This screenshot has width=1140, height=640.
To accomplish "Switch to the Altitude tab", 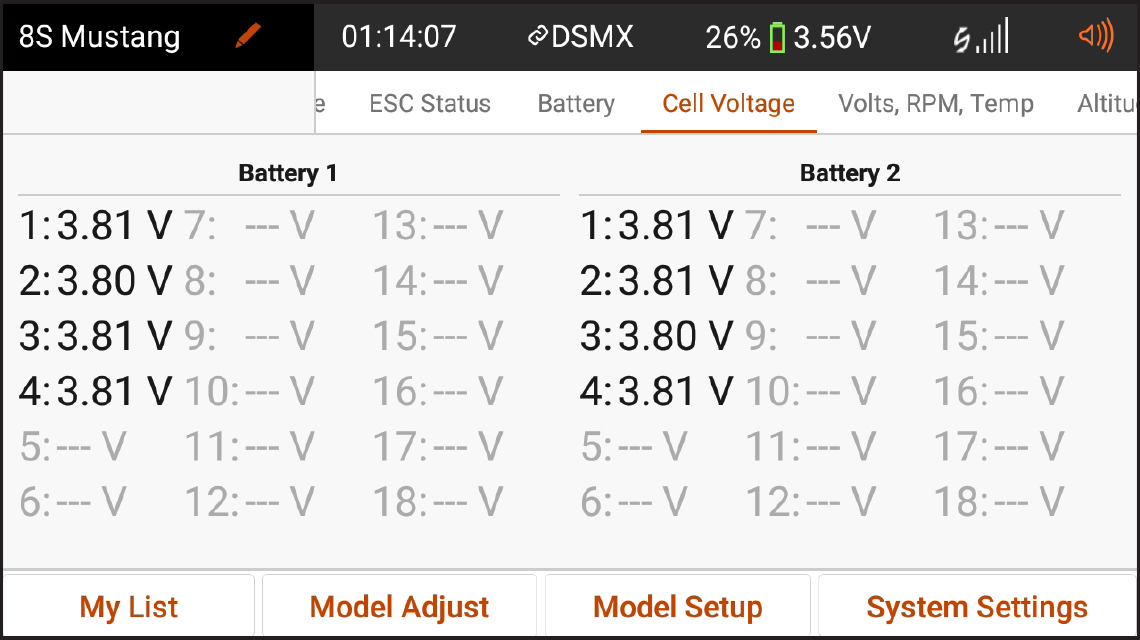I will 1107,104.
